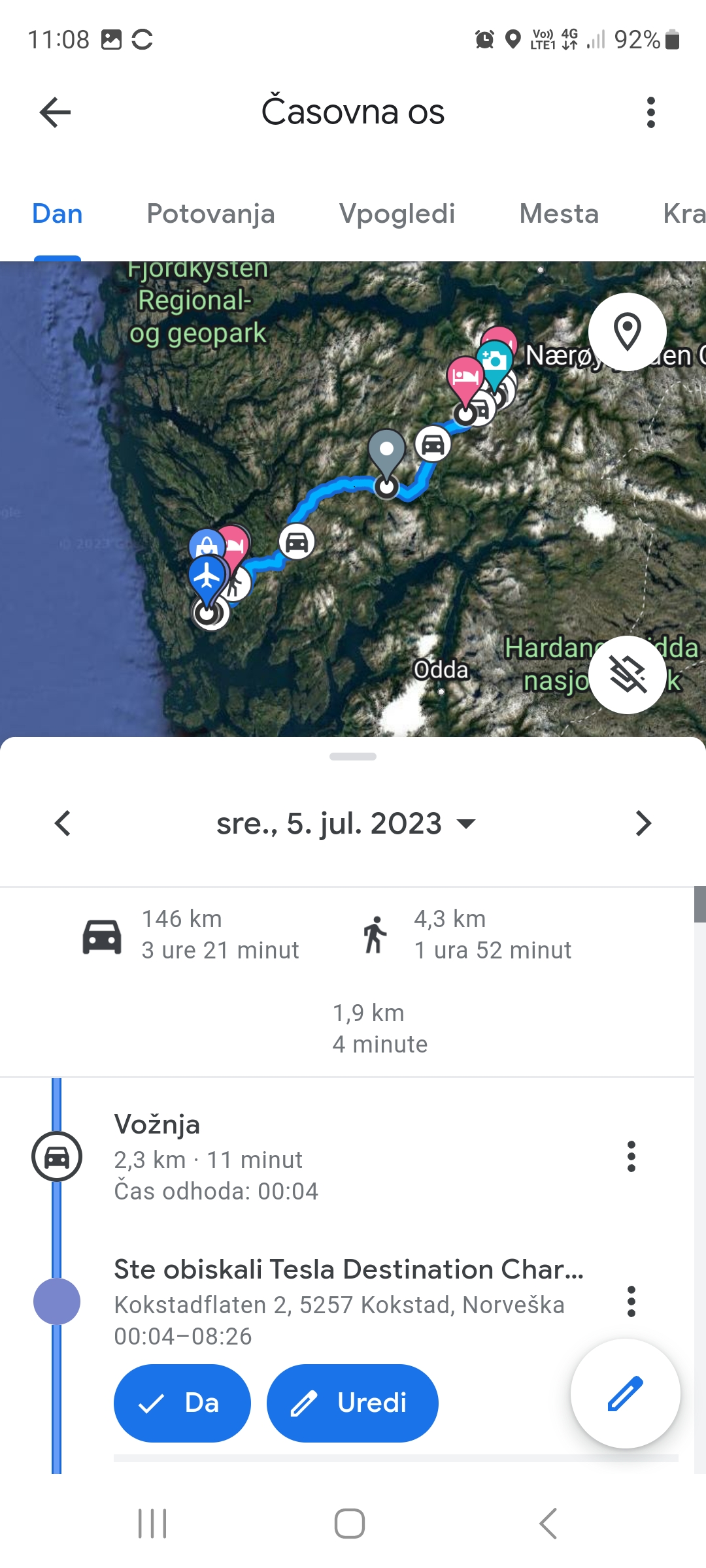This screenshot has width=706, height=1568.
Task: Toggle the map layers button
Action: pyautogui.click(x=627, y=674)
